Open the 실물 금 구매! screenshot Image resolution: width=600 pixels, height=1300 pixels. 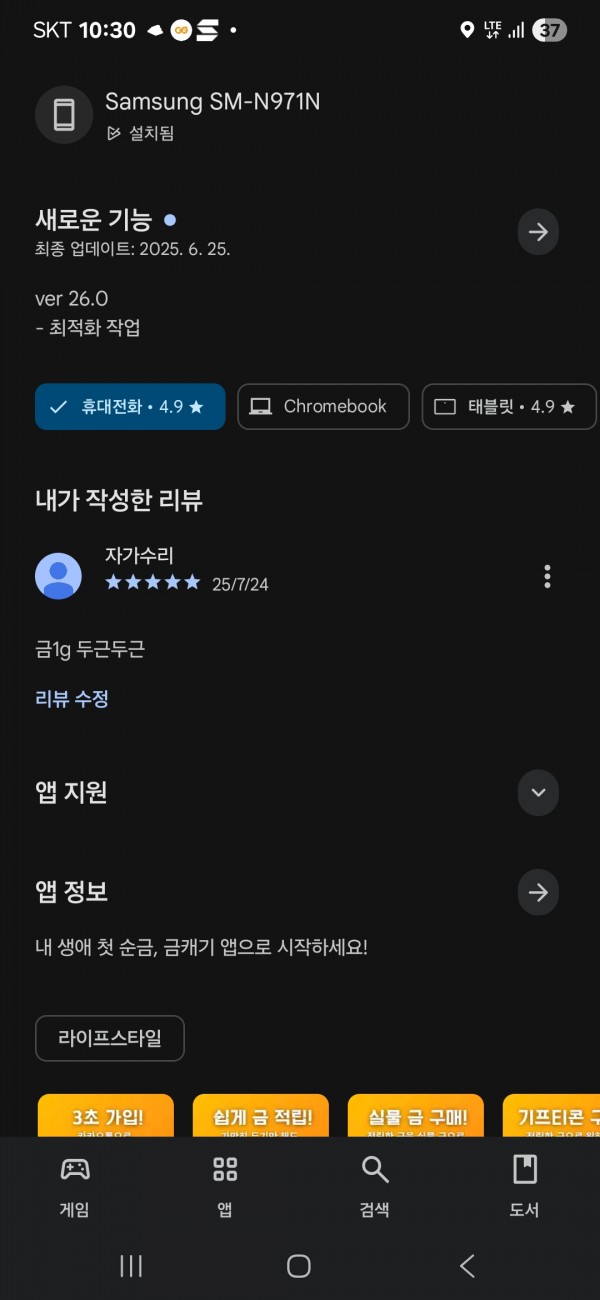[416, 1116]
